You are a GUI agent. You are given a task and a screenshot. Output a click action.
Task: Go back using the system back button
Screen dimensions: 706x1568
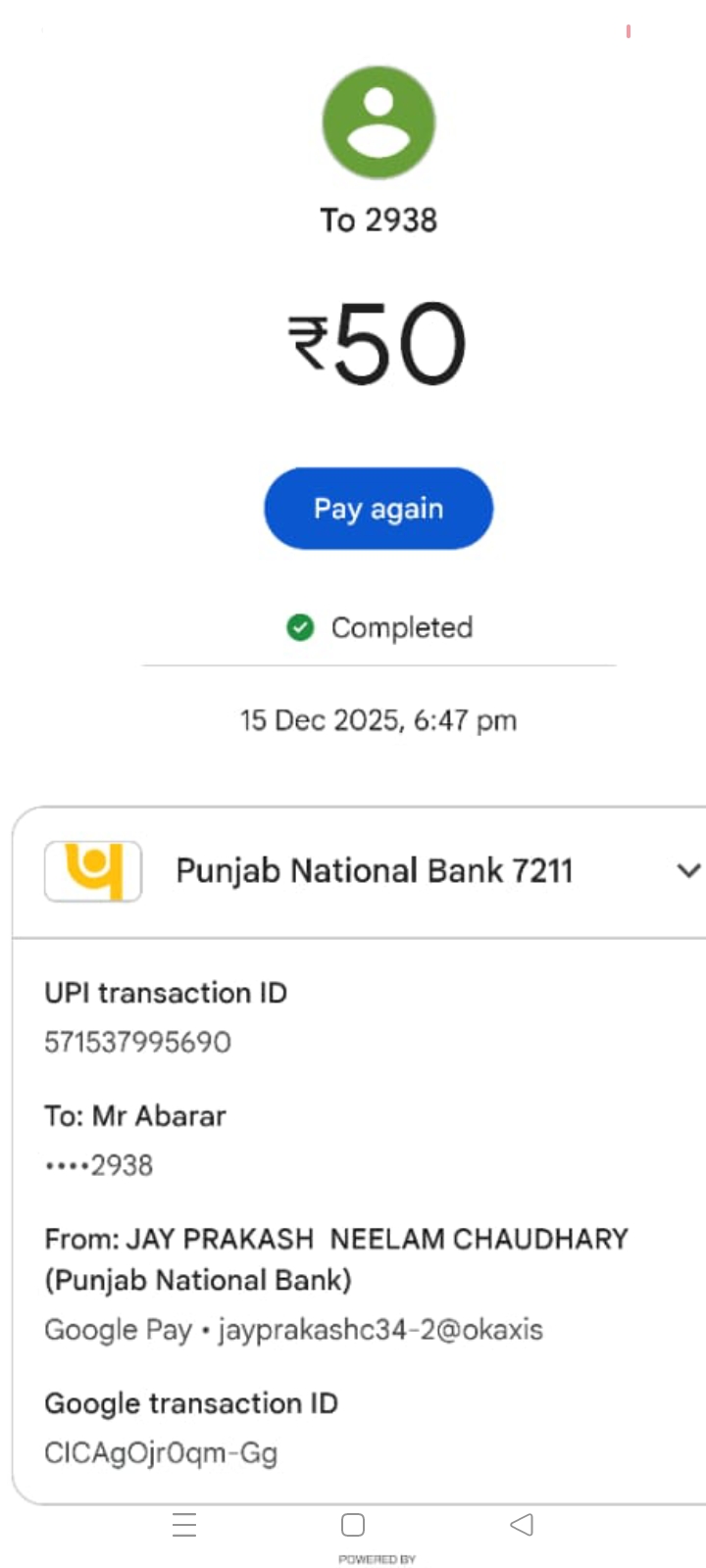pyautogui.click(x=522, y=1524)
